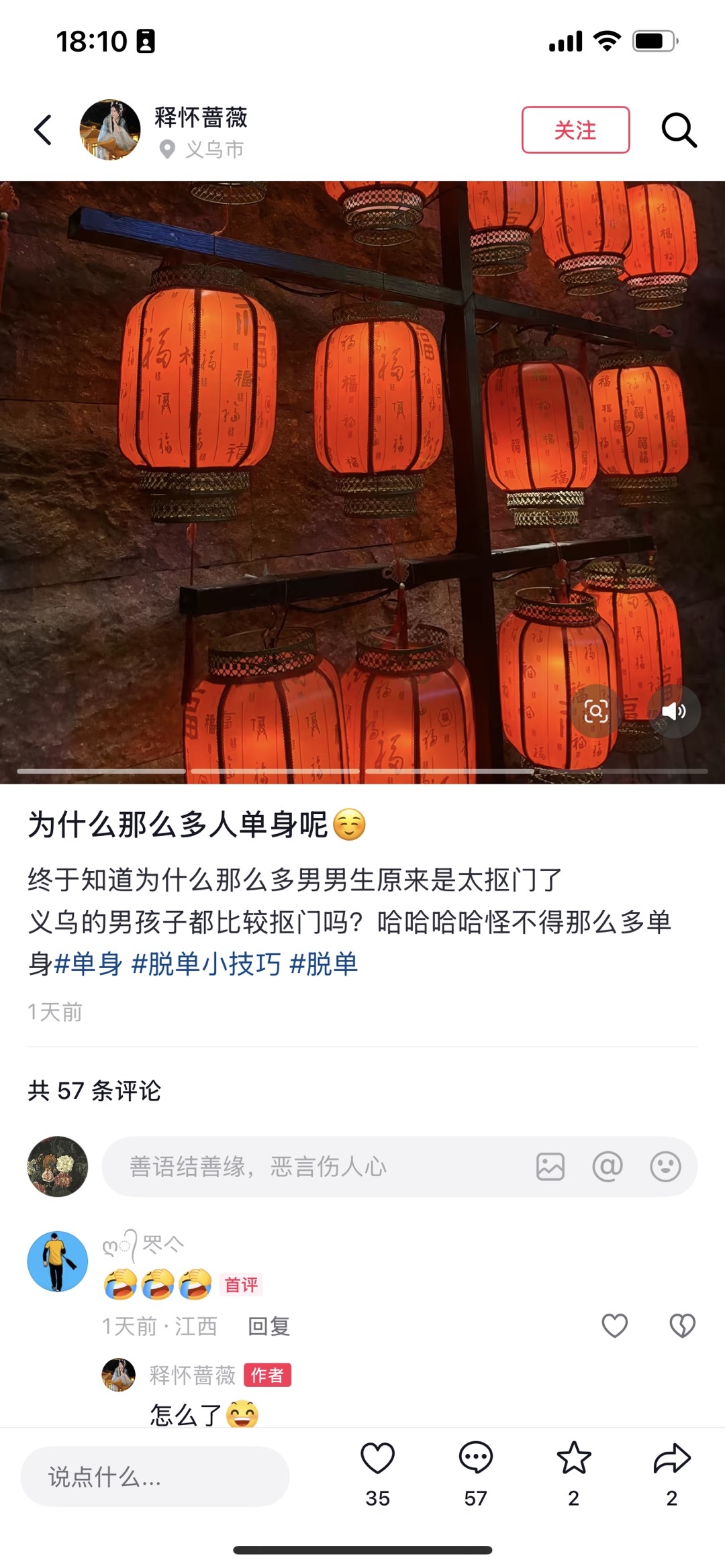
Task: Open 释怀蔷薇's profile avatar in header
Action: (110, 129)
